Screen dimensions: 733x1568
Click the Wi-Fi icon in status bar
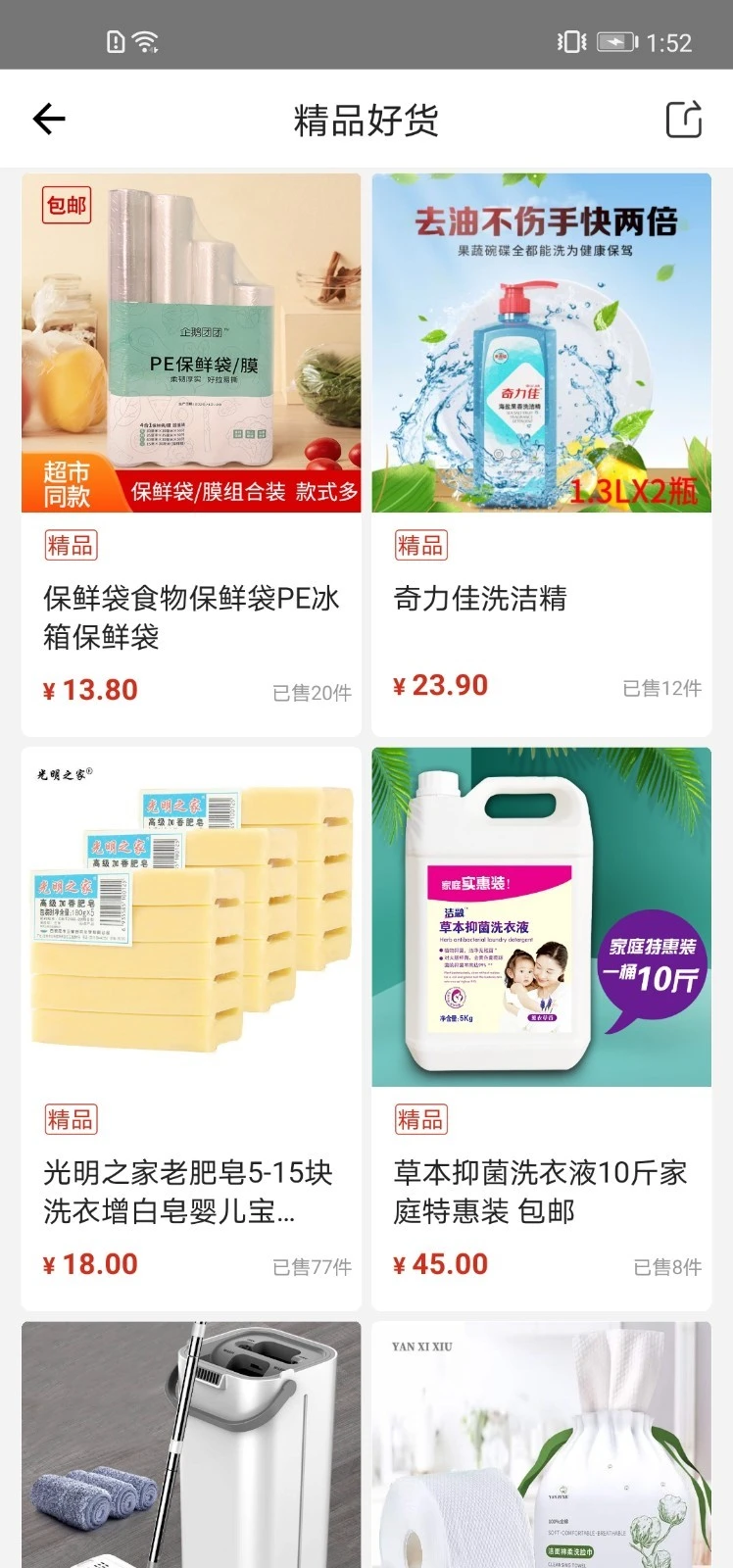[144, 40]
